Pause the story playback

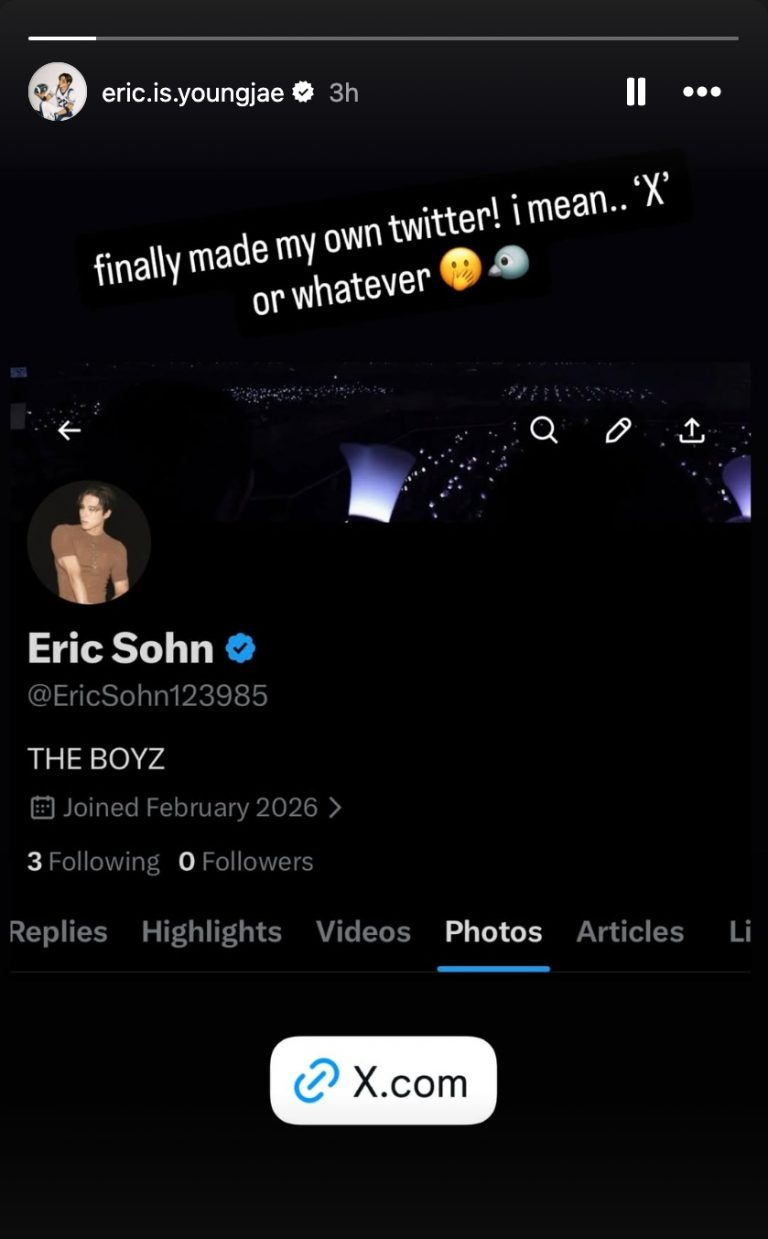[x=635, y=92]
